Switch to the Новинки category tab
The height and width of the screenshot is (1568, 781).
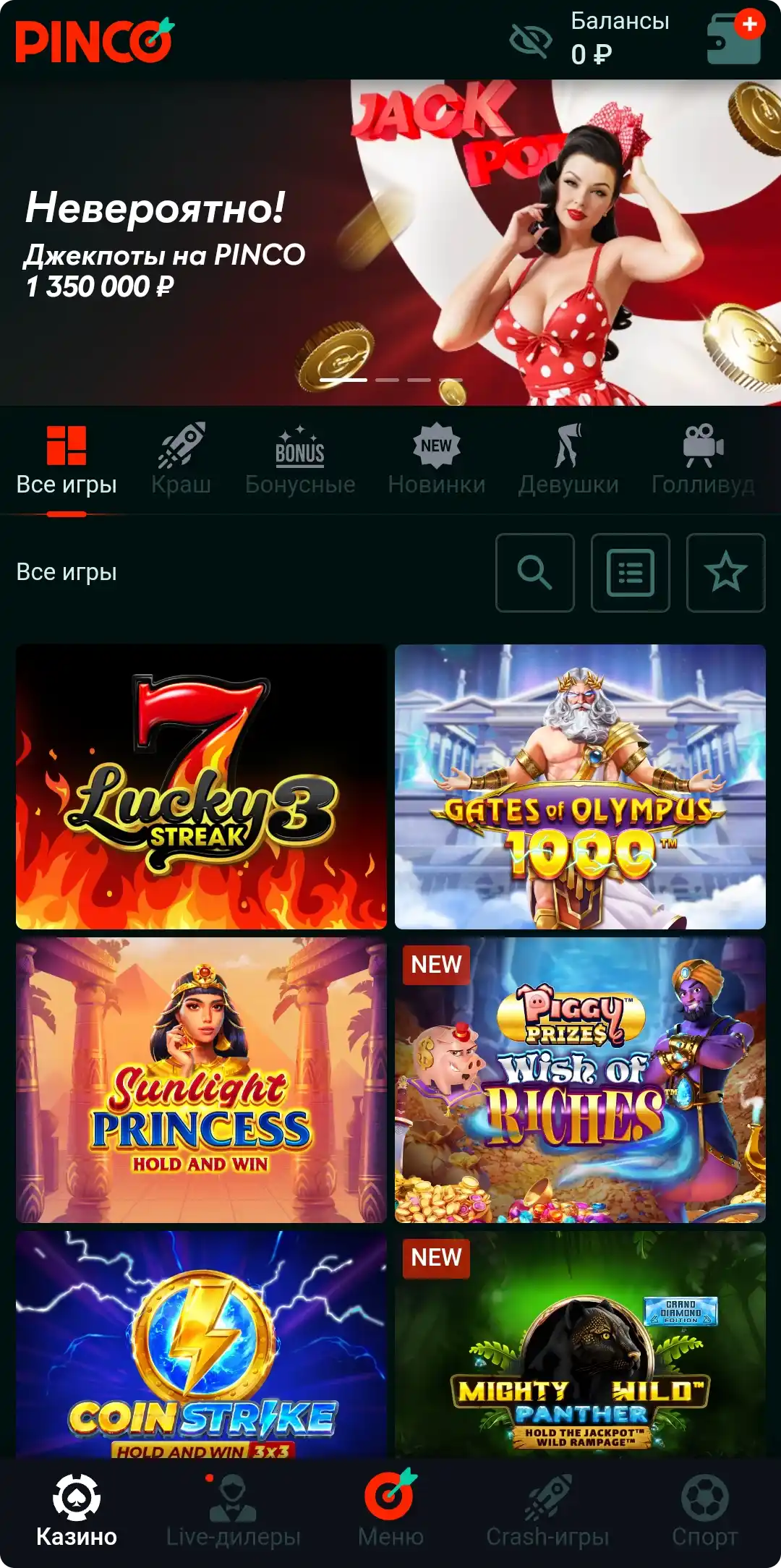point(436,459)
